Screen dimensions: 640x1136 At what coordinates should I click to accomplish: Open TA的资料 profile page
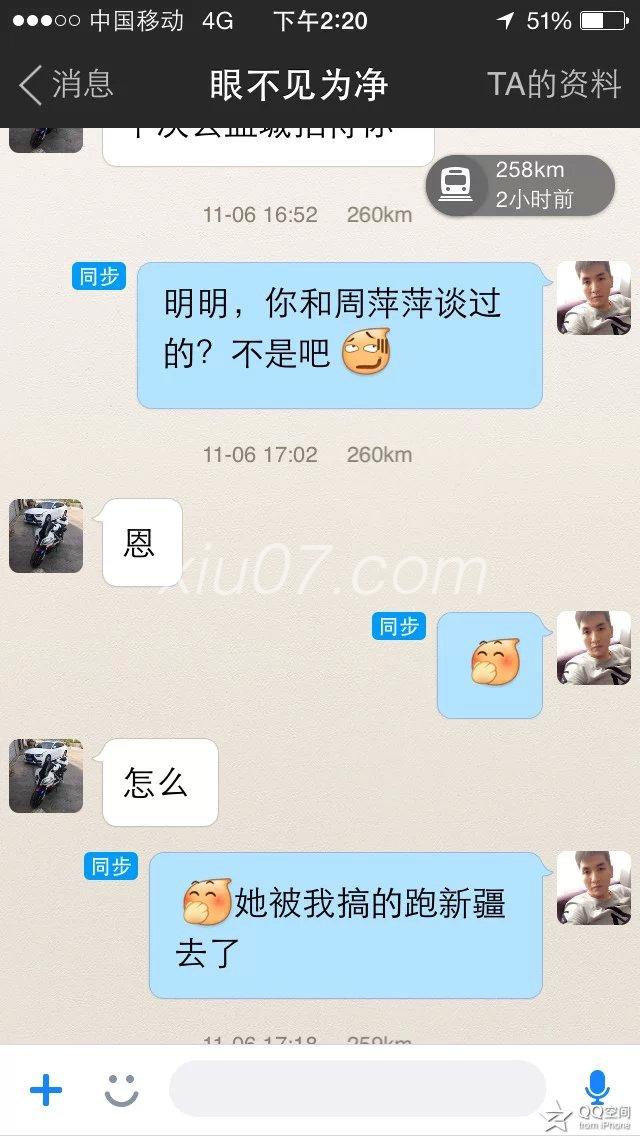click(554, 84)
